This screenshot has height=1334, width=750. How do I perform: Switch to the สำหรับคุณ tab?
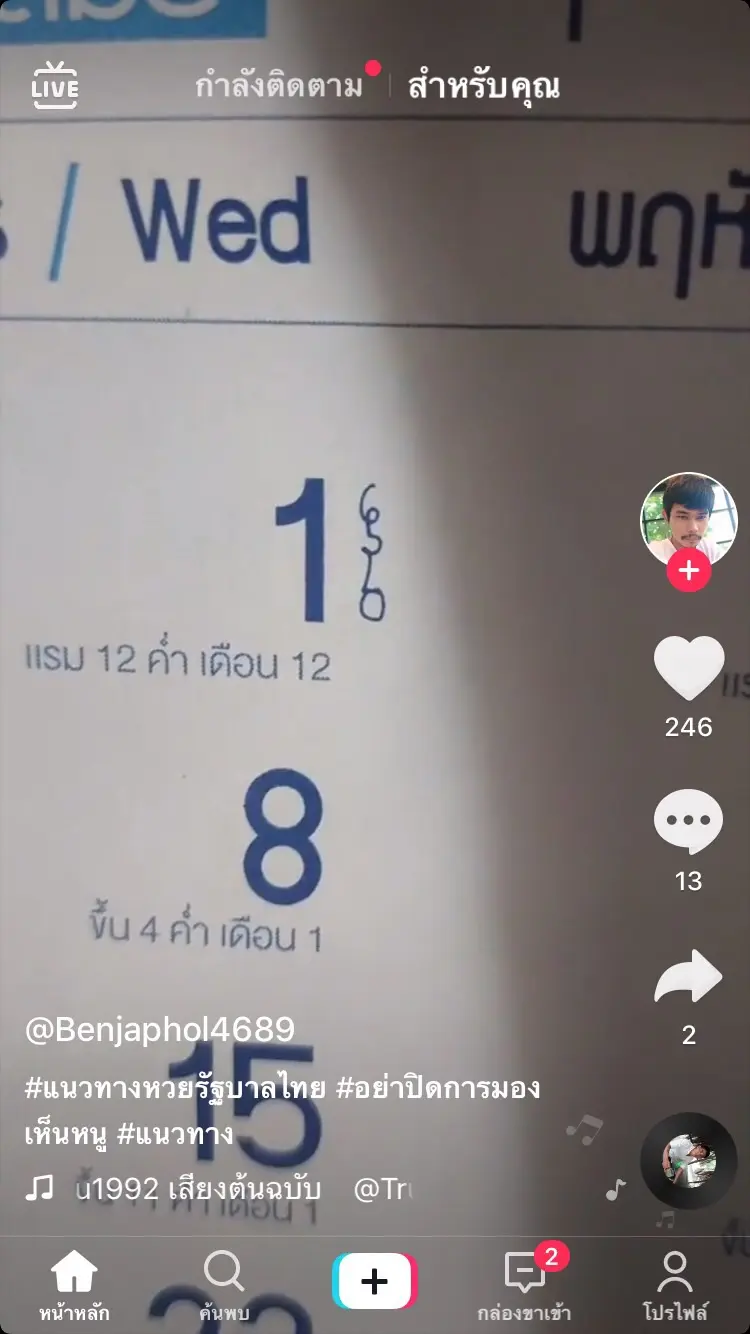click(x=483, y=86)
